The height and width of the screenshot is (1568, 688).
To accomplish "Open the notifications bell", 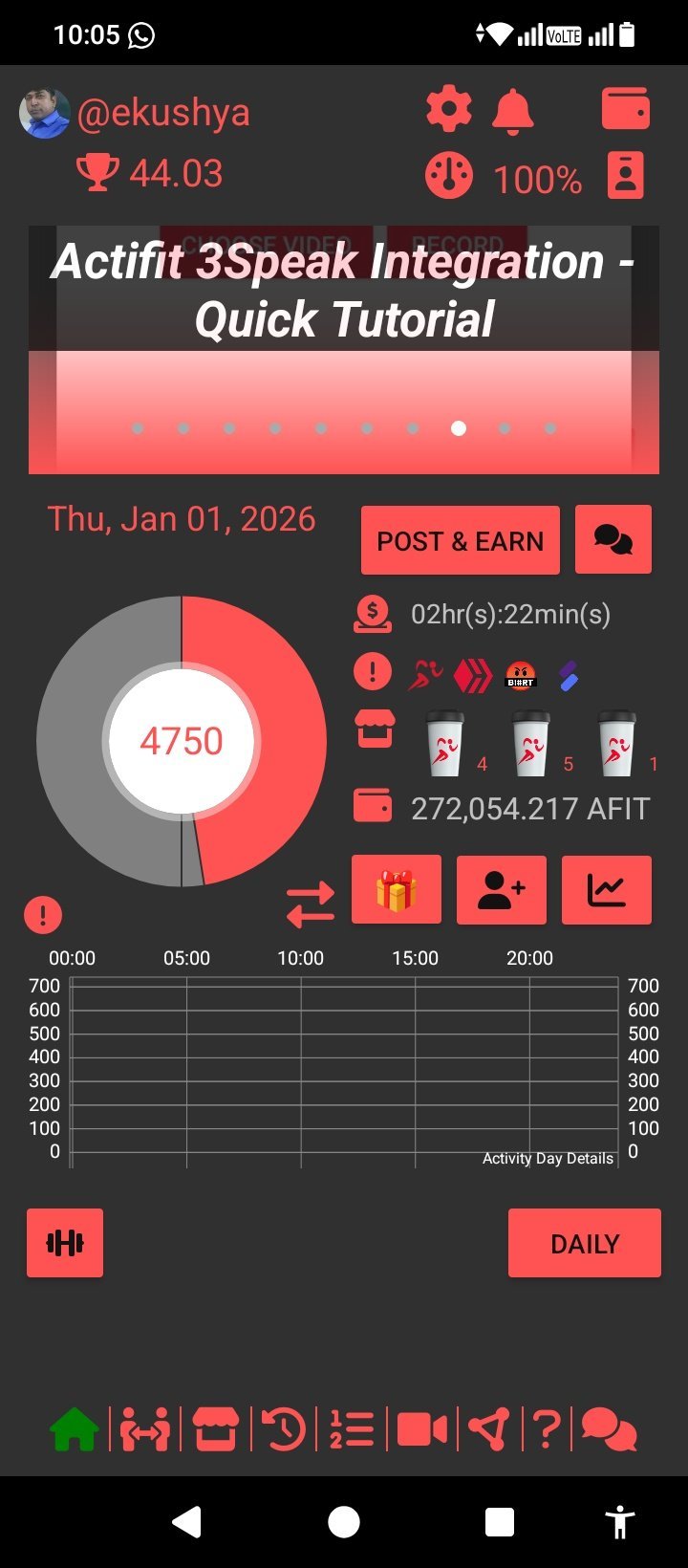I will click(513, 111).
